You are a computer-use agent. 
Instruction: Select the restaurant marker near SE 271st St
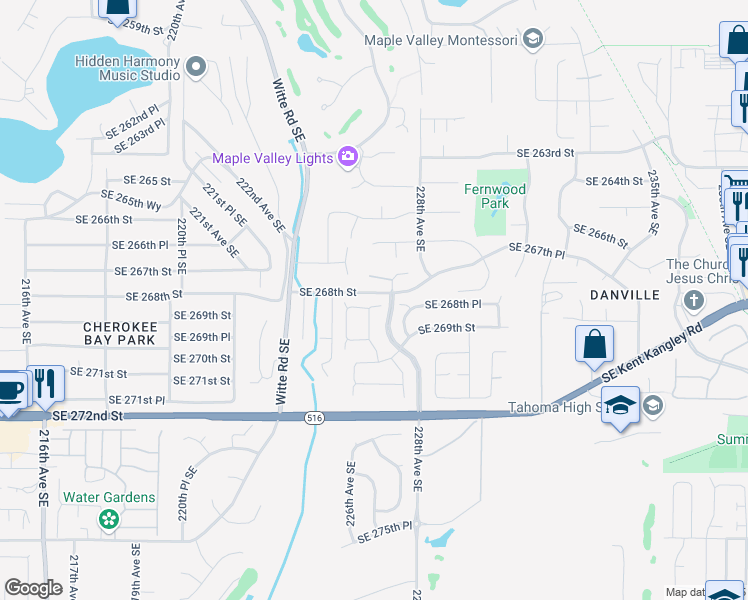pyautogui.click(x=46, y=385)
